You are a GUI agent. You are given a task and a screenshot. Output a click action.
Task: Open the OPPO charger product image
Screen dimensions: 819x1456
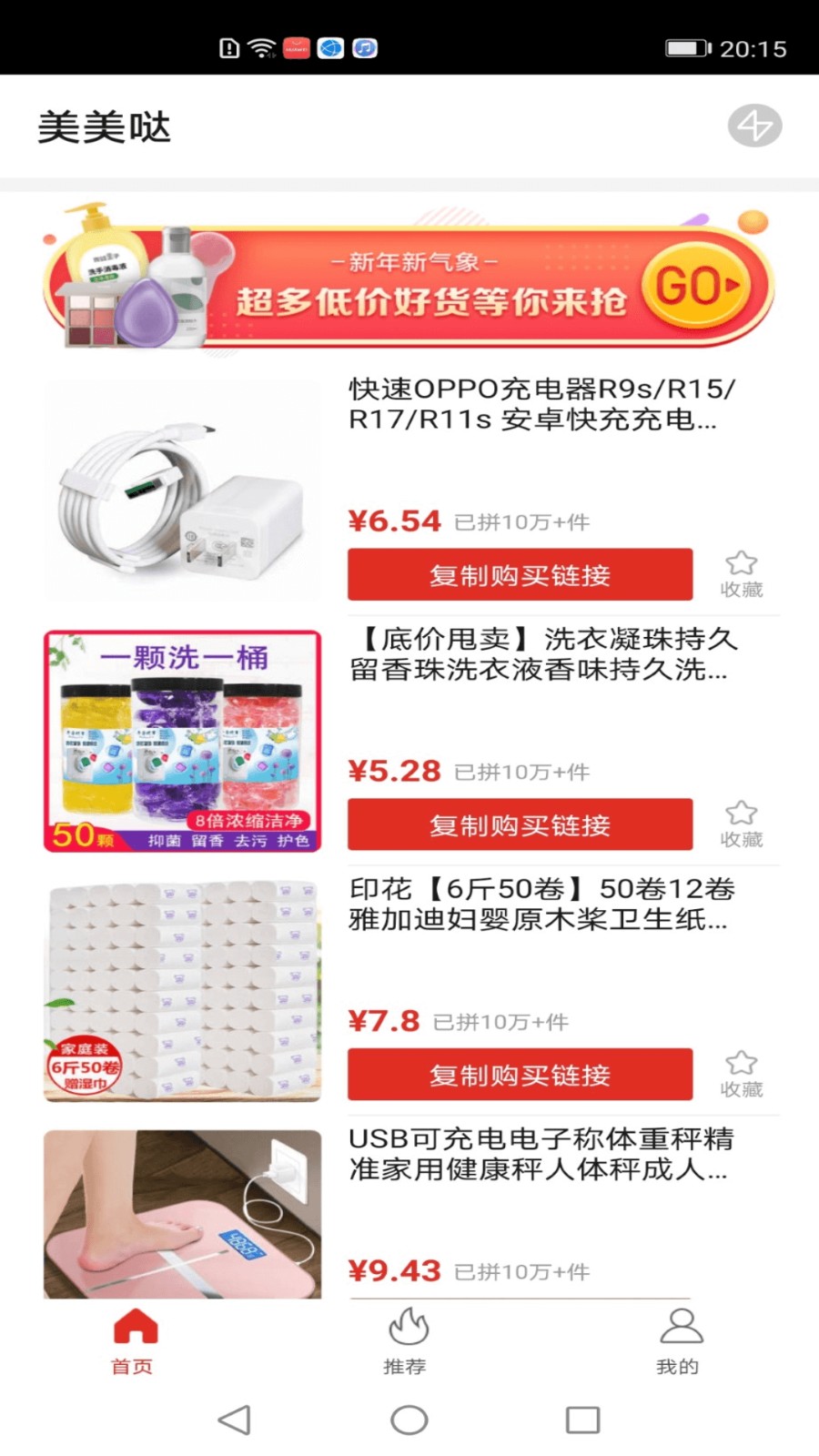click(182, 491)
